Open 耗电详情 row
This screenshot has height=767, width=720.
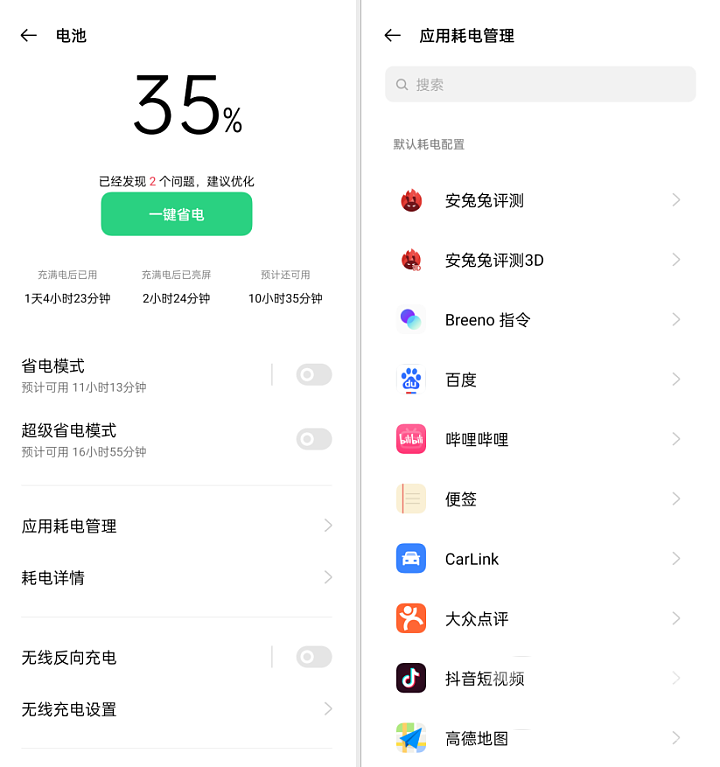pyautogui.click(x=176, y=578)
